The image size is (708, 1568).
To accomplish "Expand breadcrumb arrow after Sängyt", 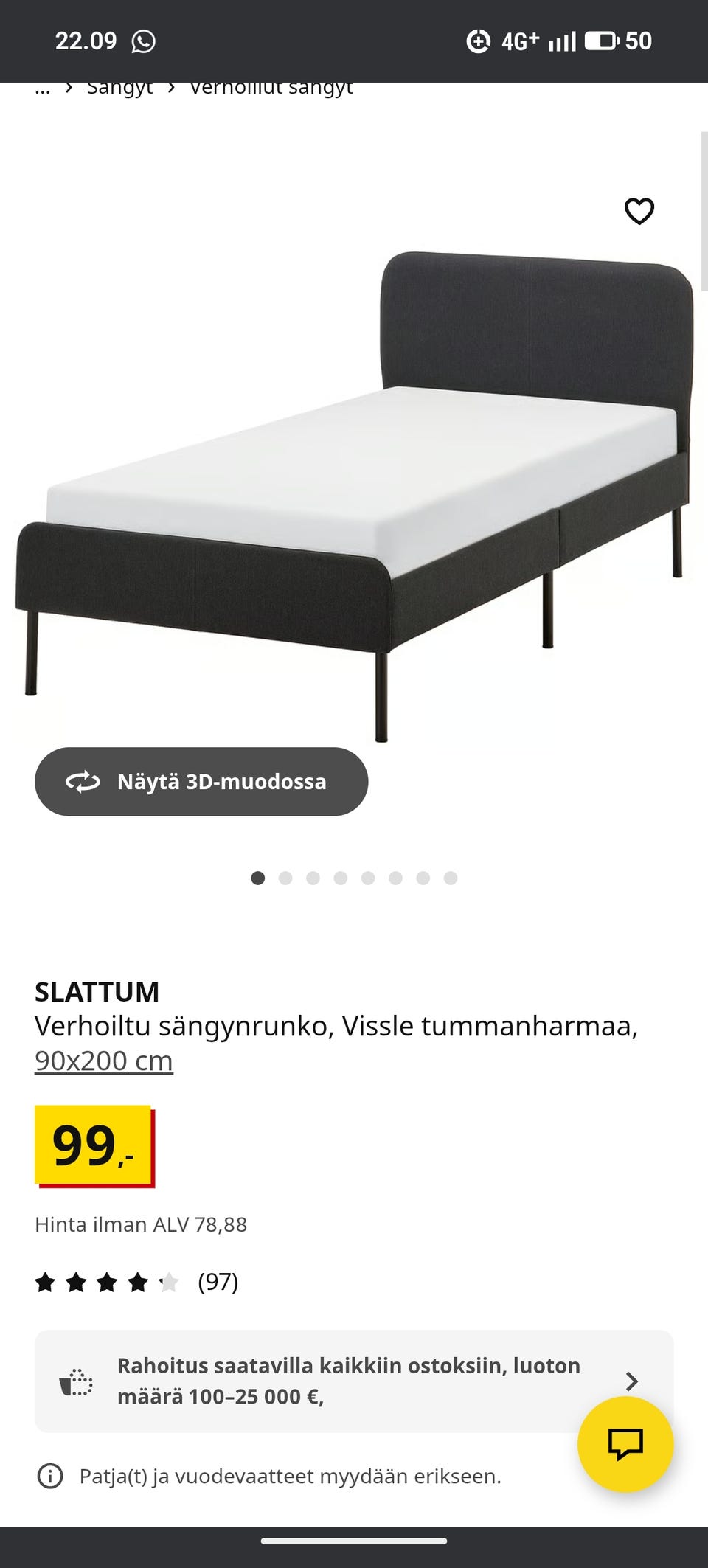I will (x=170, y=87).
